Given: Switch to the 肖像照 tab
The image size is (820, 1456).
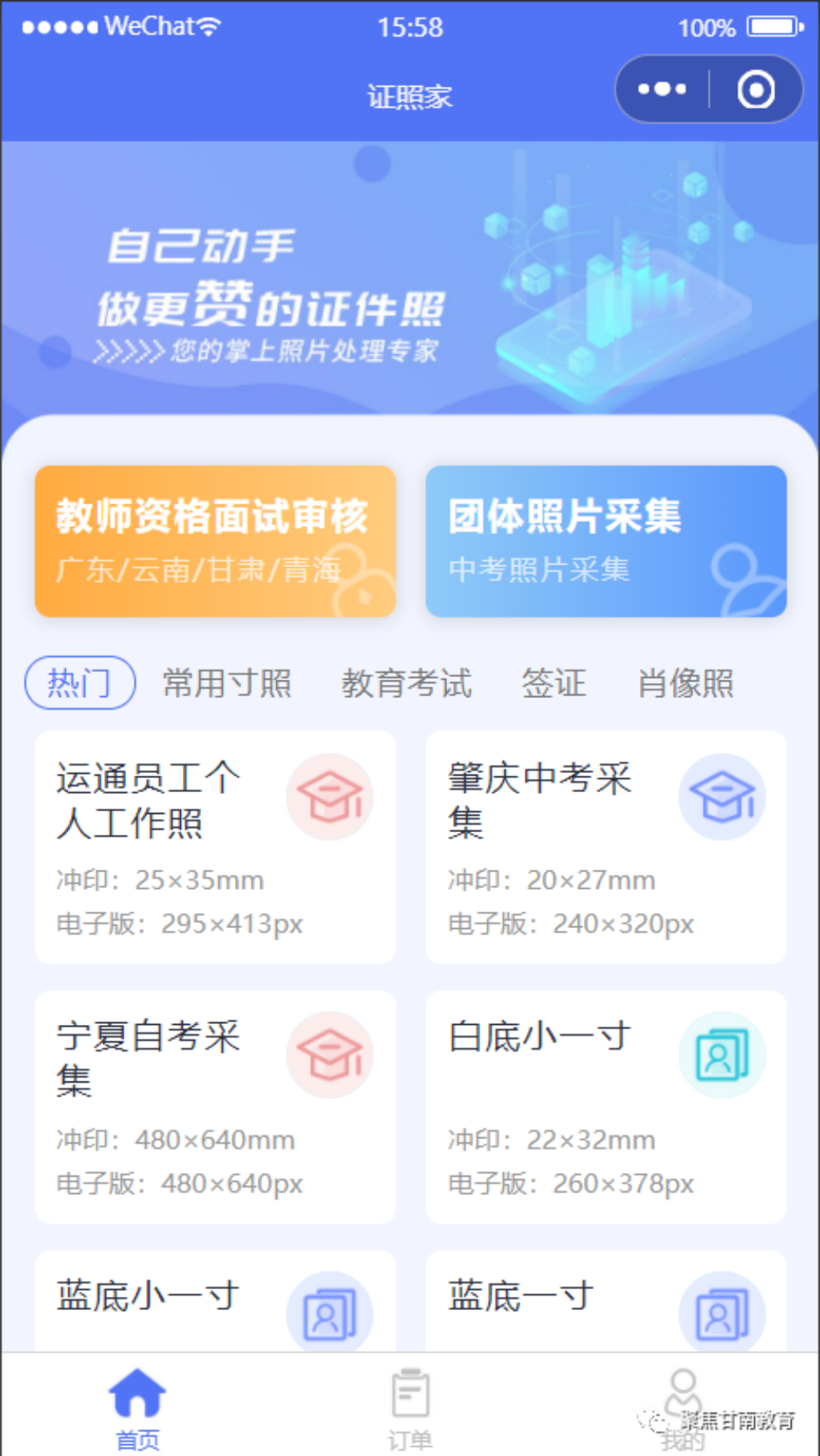Looking at the screenshot, I should pyautogui.click(x=686, y=683).
